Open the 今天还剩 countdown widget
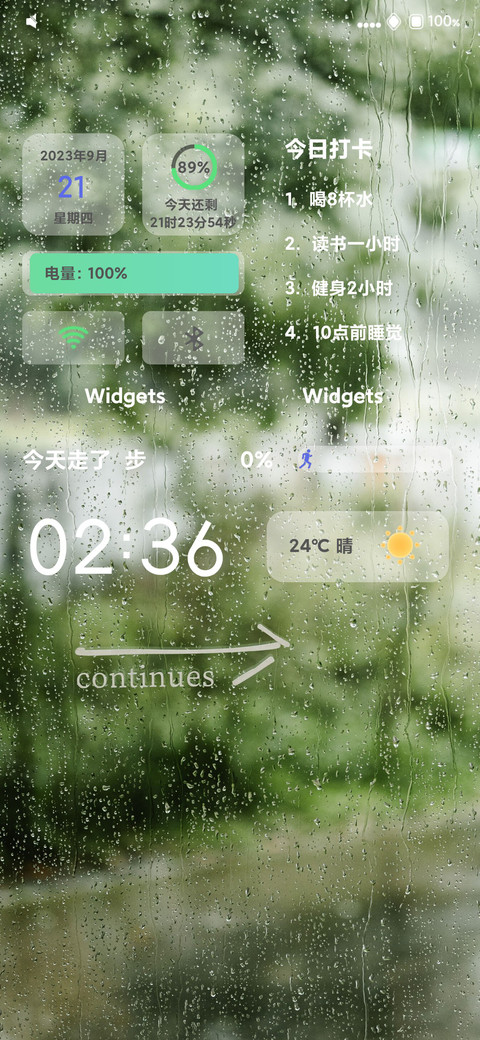480x1040 pixels. 193,184
